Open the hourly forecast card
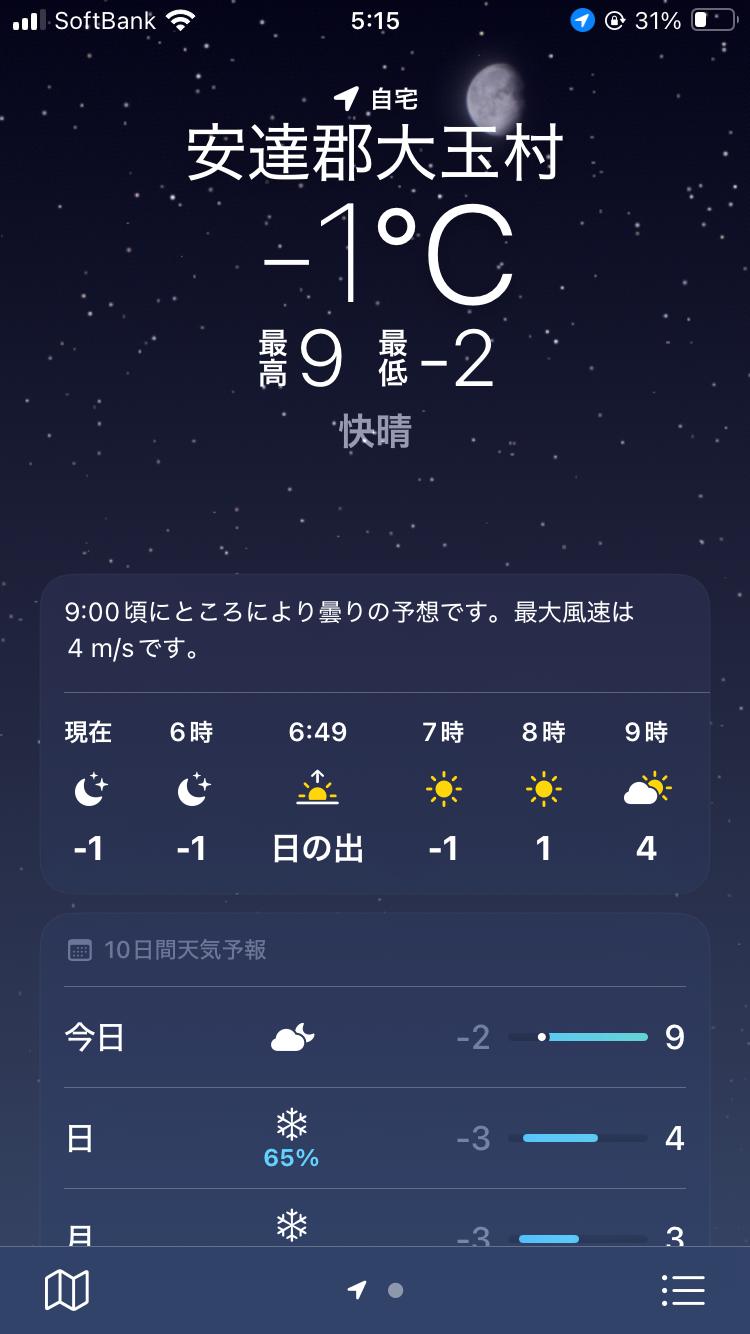 375,734
